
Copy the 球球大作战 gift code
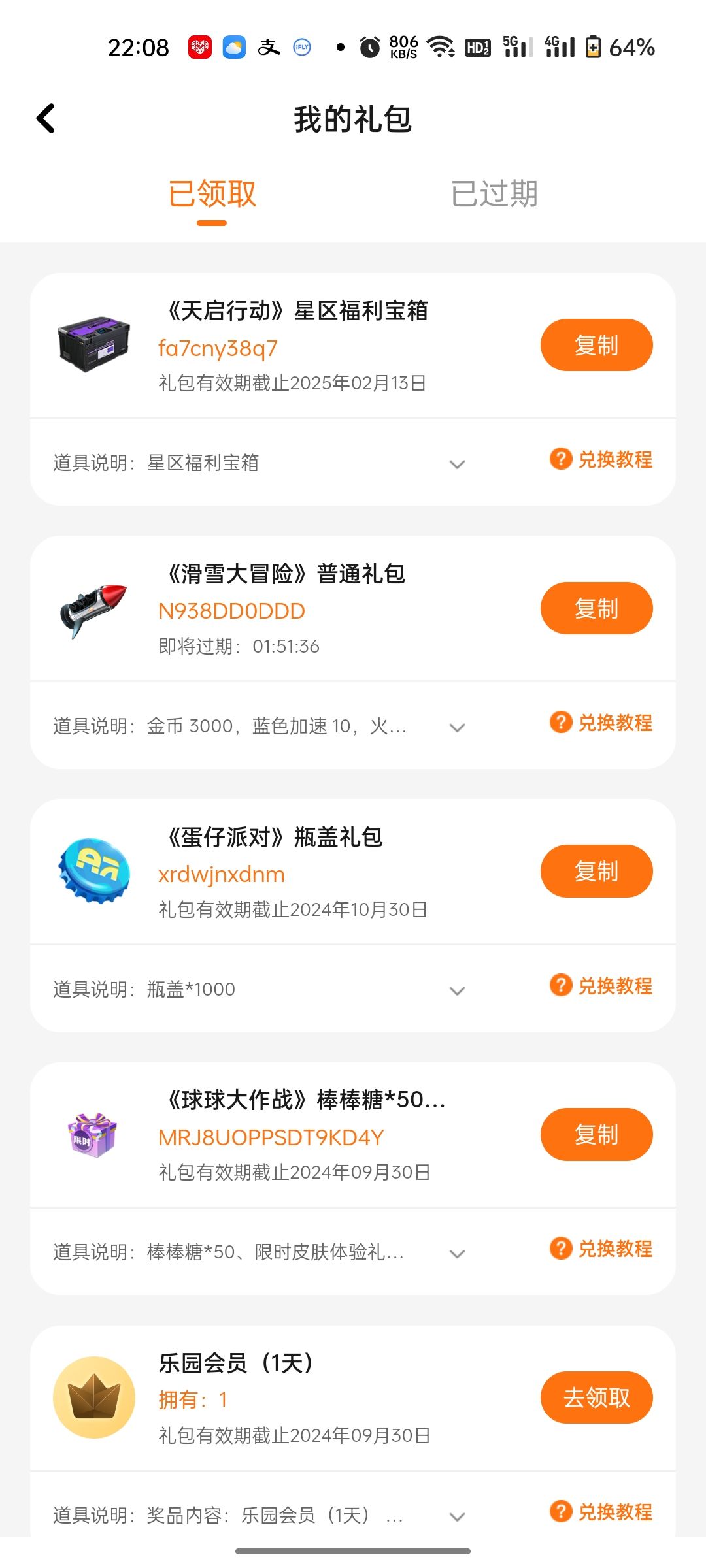coord(596,1134)
